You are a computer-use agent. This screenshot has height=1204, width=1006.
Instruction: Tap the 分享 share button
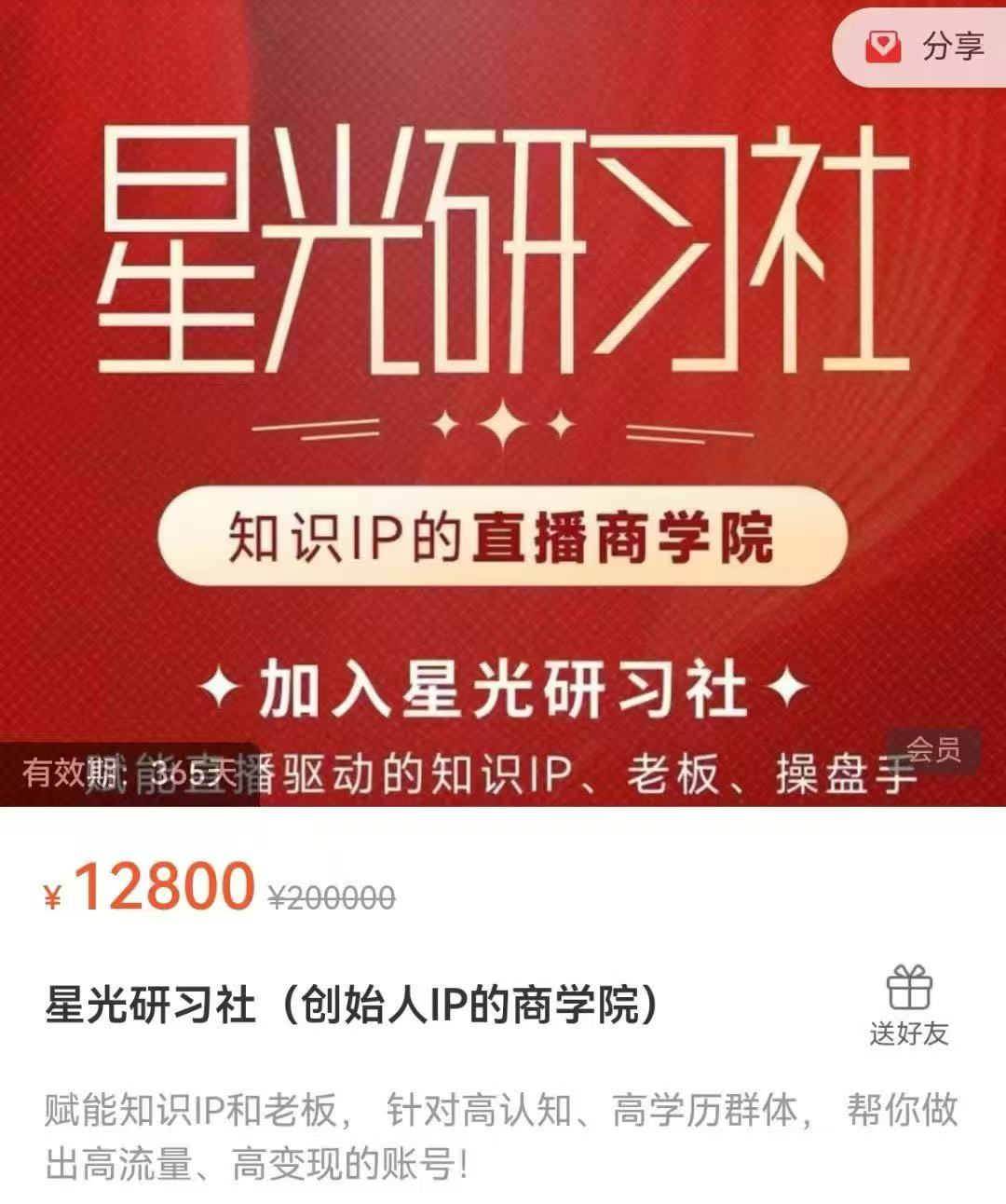tap(924, 46)
